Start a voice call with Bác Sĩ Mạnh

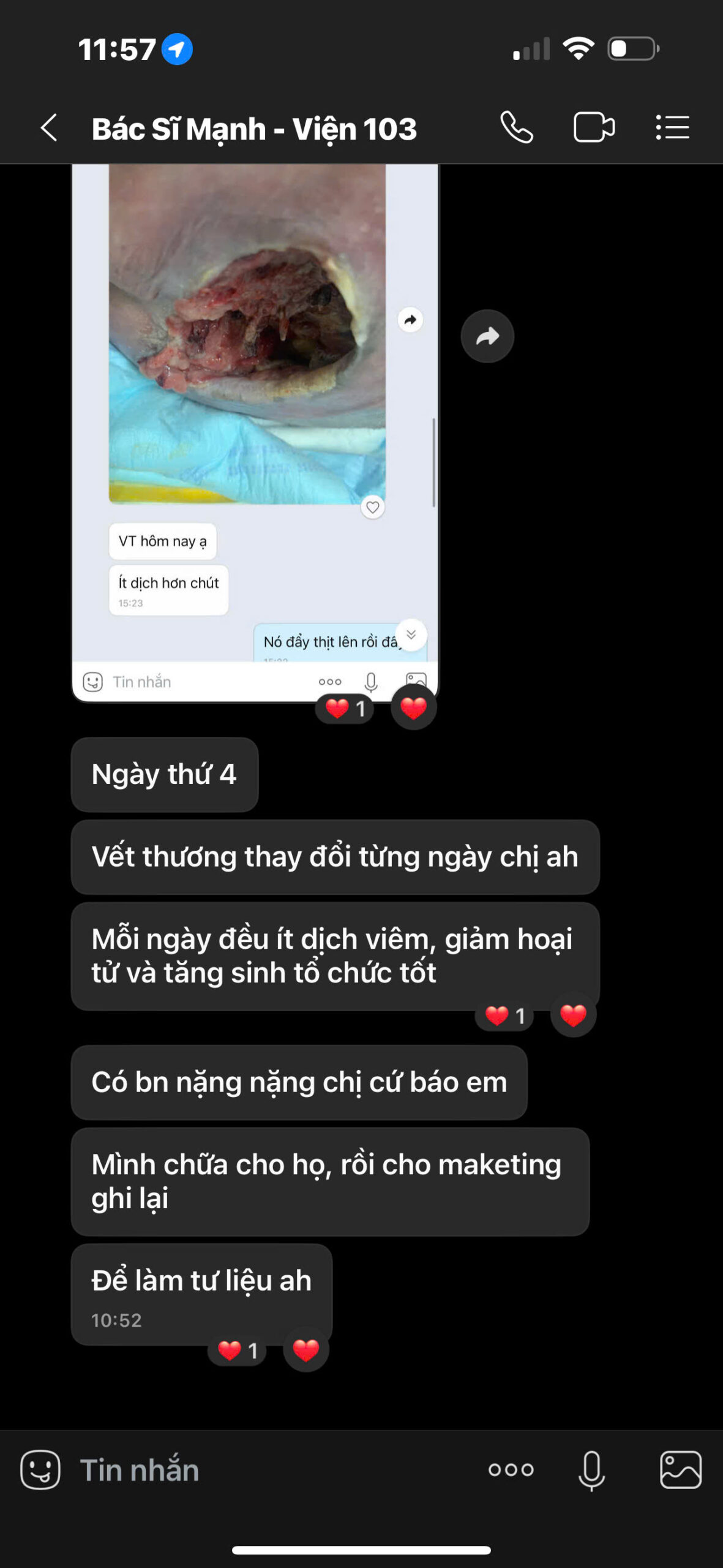[x=517, y=127]
